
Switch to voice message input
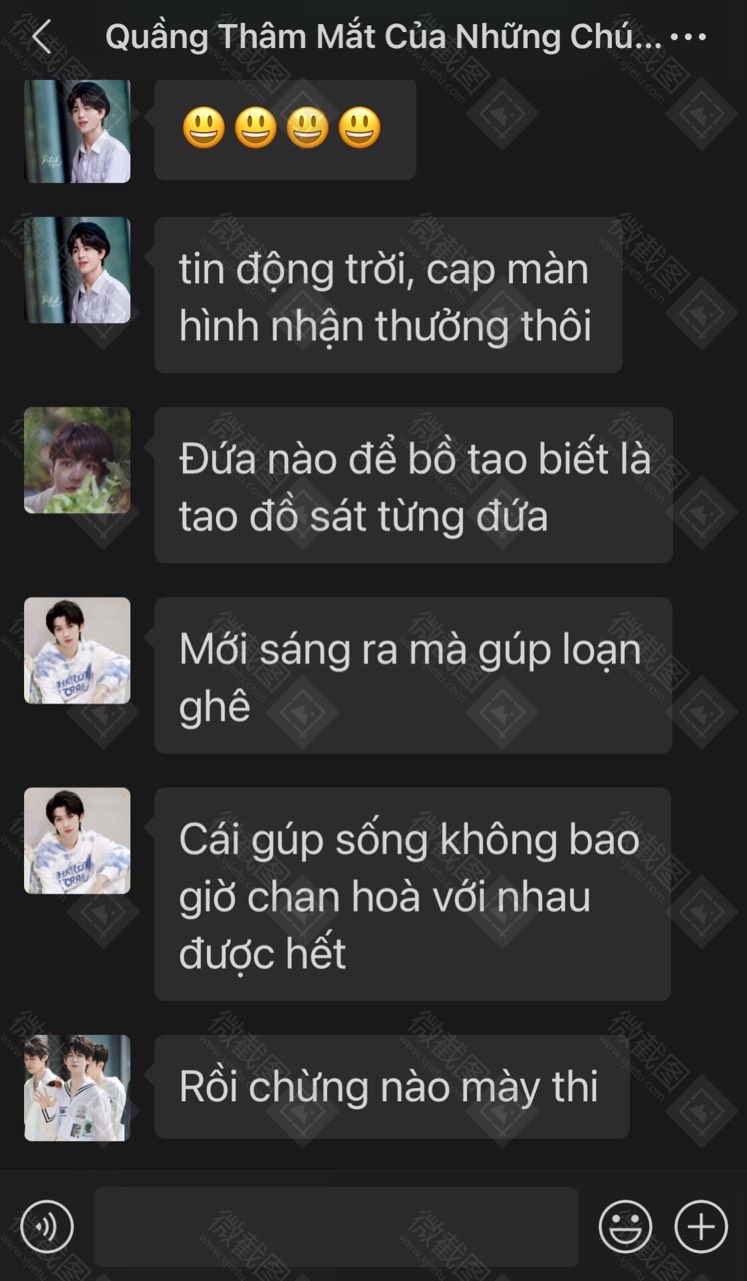click(x=46, y=1226)
